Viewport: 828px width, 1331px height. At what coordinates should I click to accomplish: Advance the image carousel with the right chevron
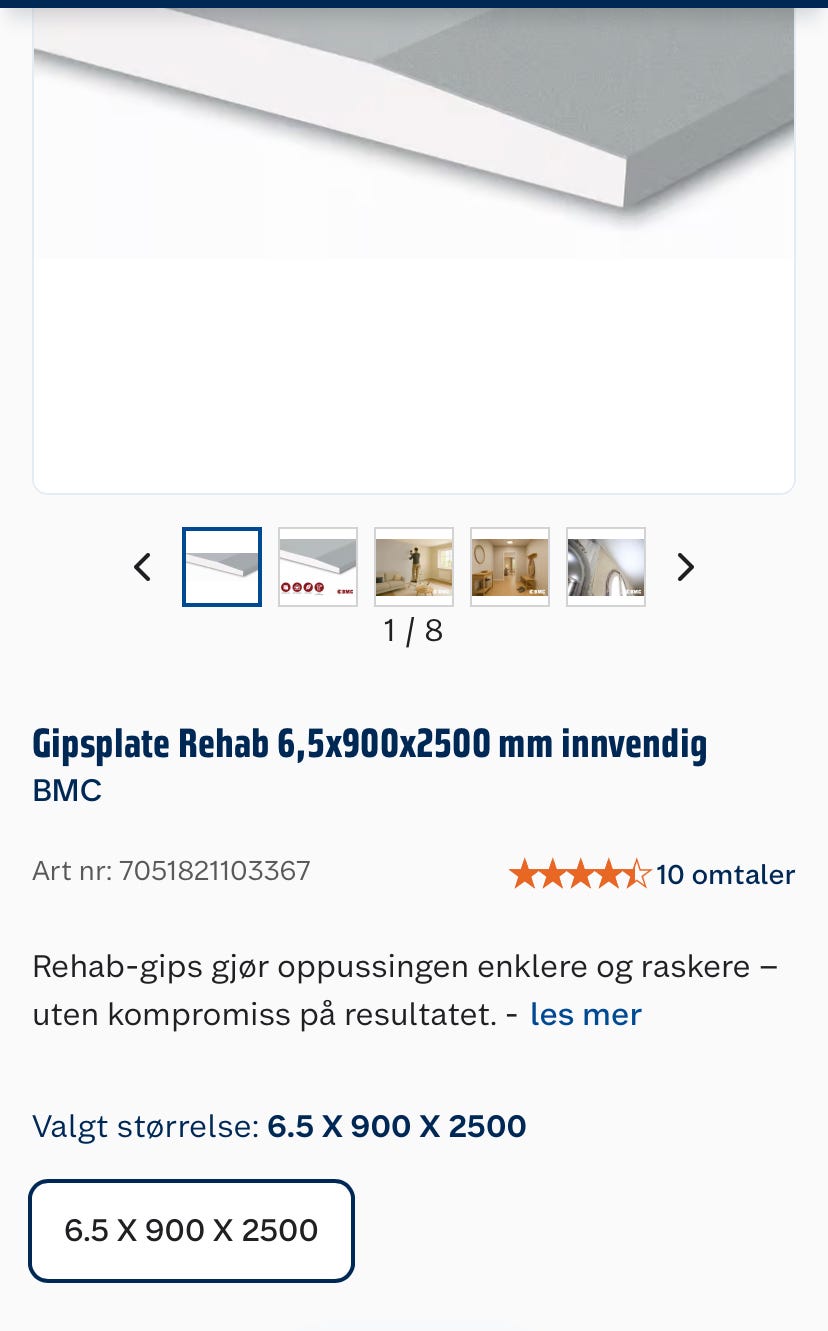tap(686, 567)
